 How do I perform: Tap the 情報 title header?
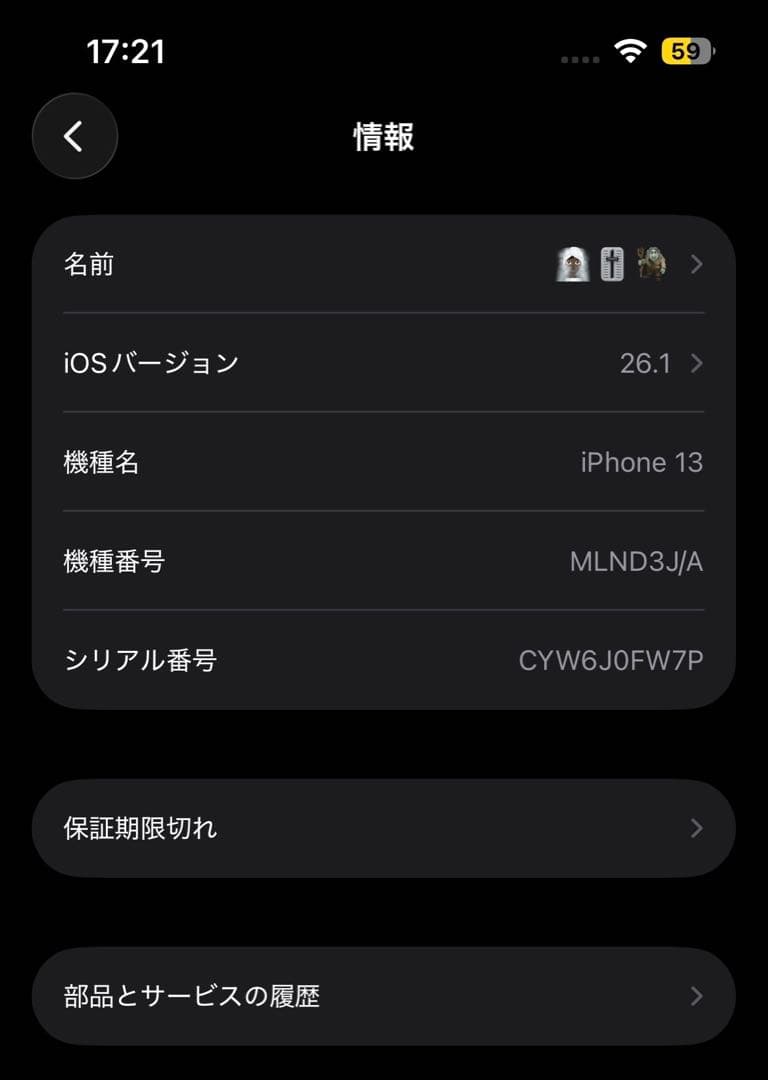tap(384, 137)
